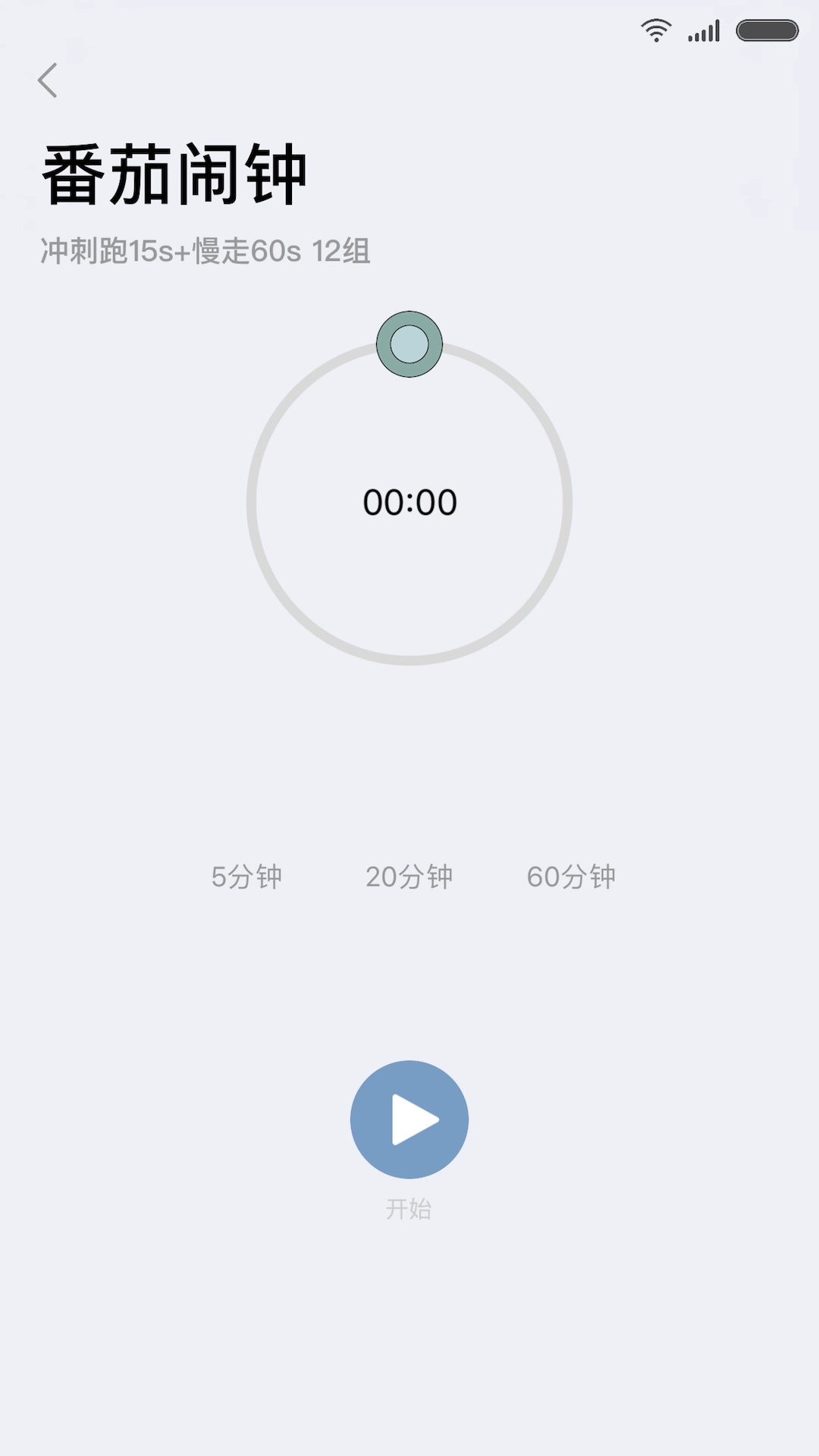
Task: Tap the circular dial handle knob
Action: click(409, 344)
